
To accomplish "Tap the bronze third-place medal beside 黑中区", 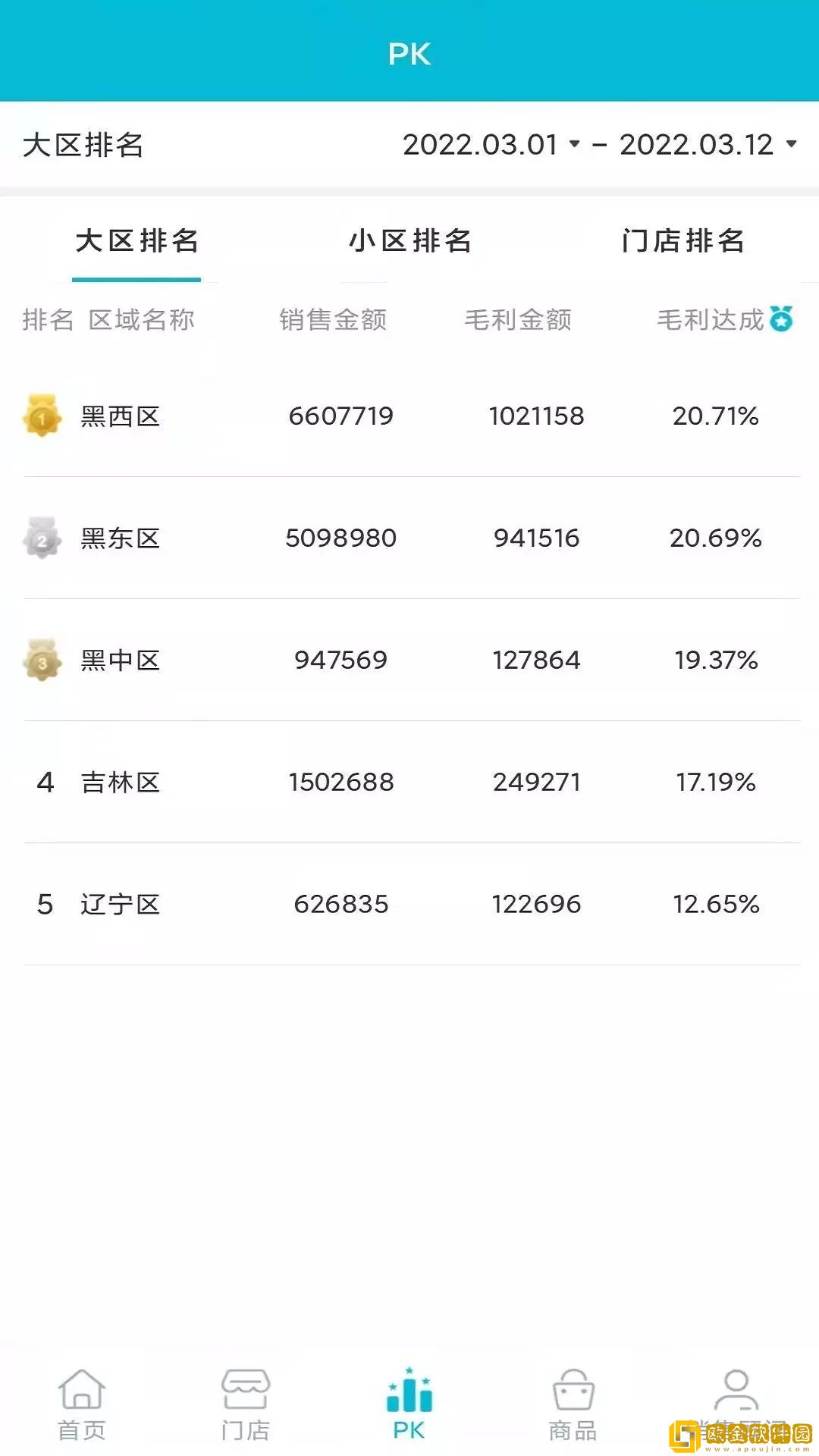I will 42,661.
